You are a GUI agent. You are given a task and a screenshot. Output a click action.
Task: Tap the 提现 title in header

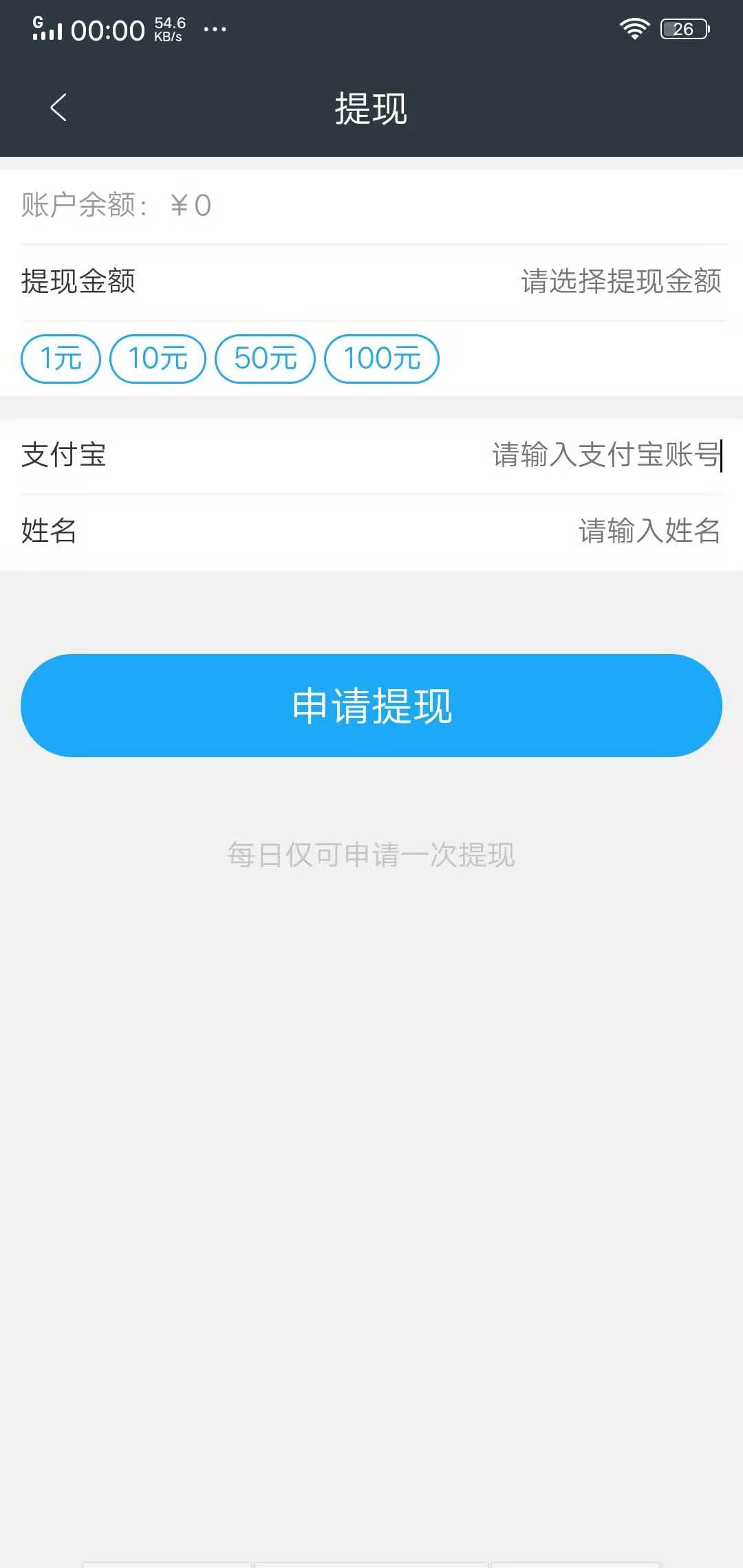371,108
